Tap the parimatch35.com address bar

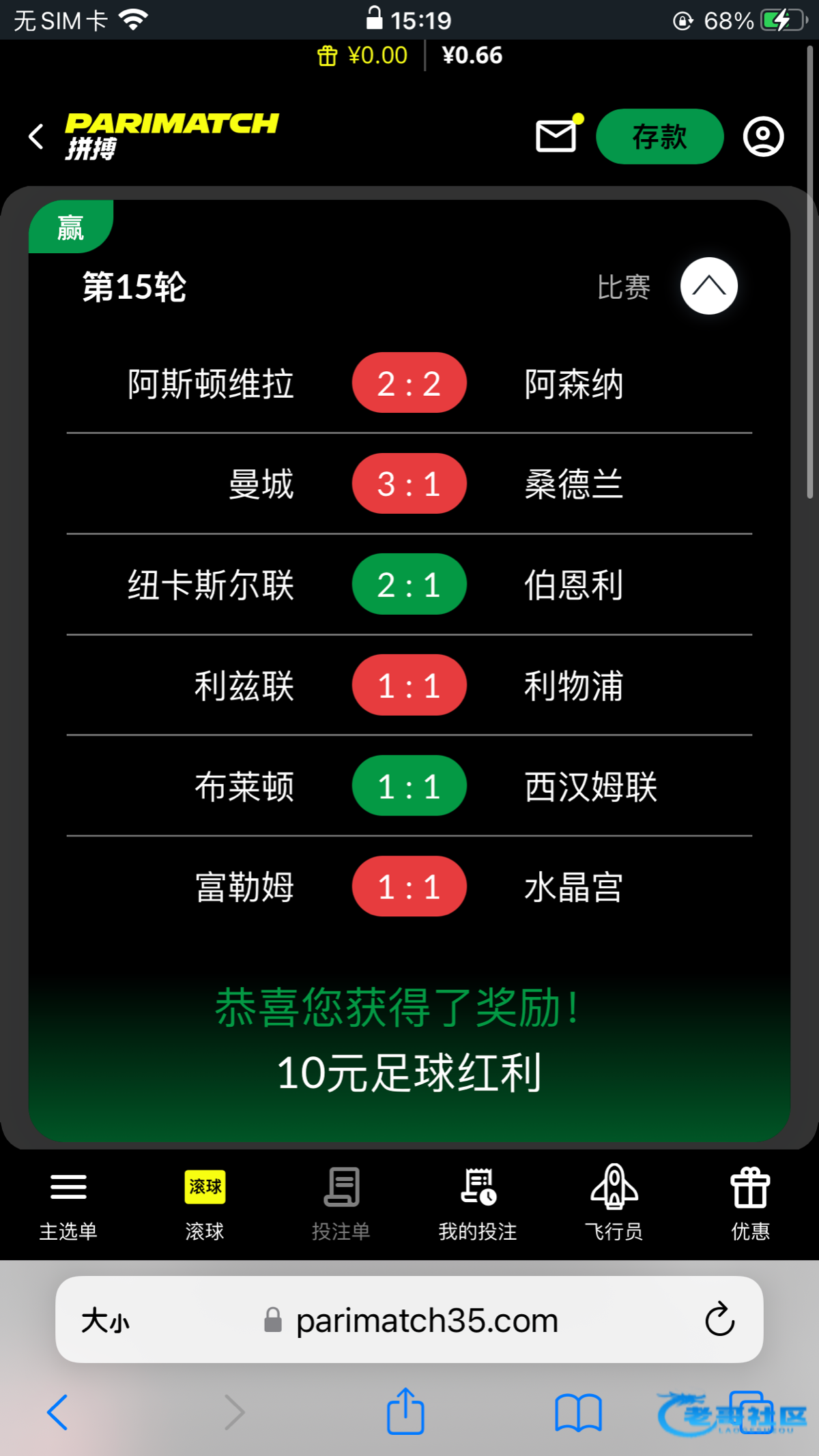[x=409, y=1320]
